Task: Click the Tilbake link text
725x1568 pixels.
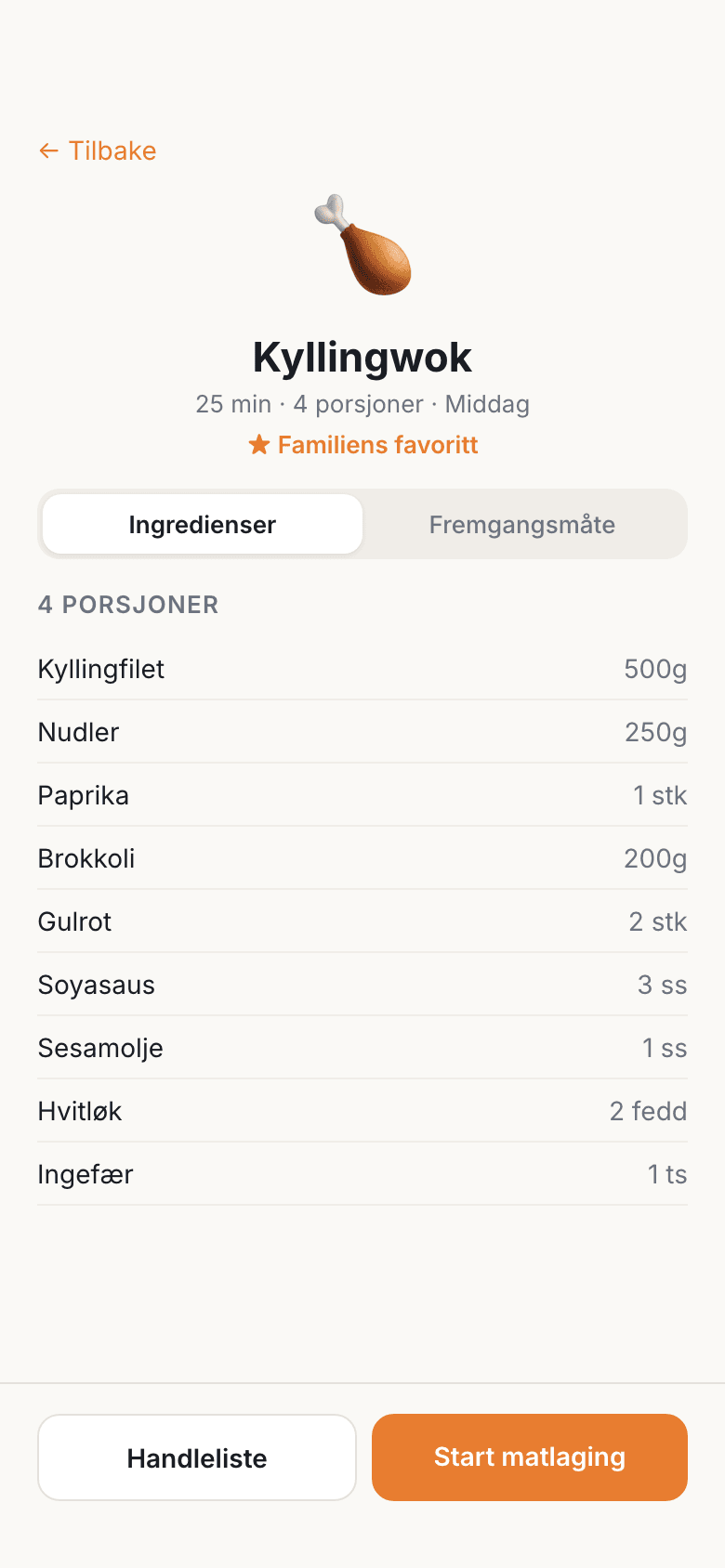Action: pos(112,150)
